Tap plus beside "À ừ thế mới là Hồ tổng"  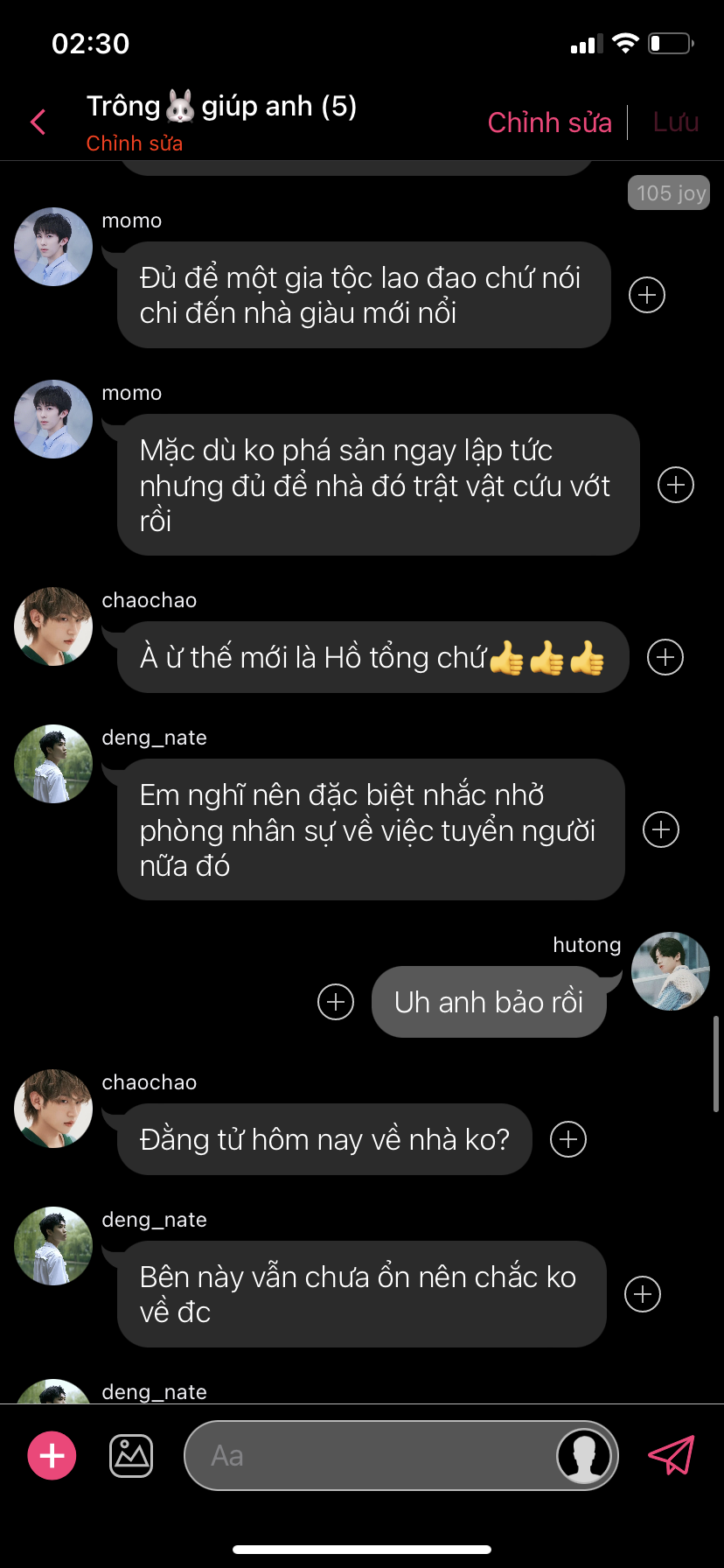[x=665, y=657]
